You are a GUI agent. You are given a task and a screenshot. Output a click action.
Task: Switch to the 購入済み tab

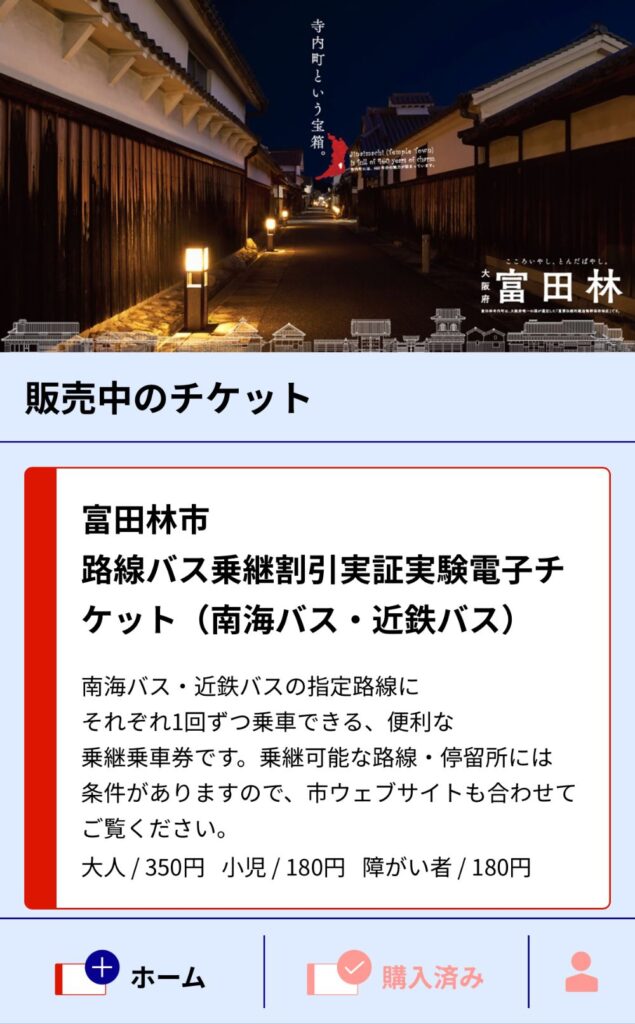click(x=396, y=974)
